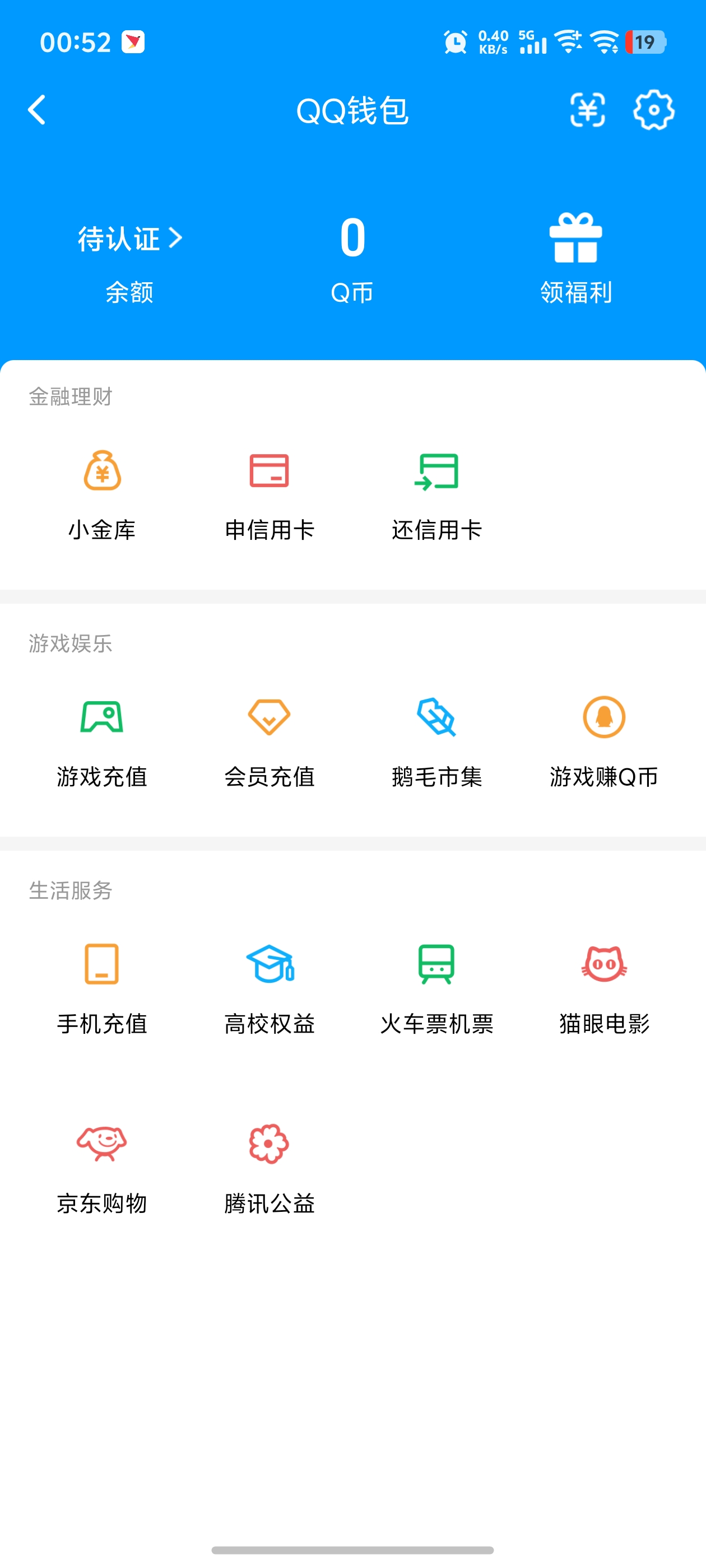Tap the 手机充值 phone icon

pos(101,968)
